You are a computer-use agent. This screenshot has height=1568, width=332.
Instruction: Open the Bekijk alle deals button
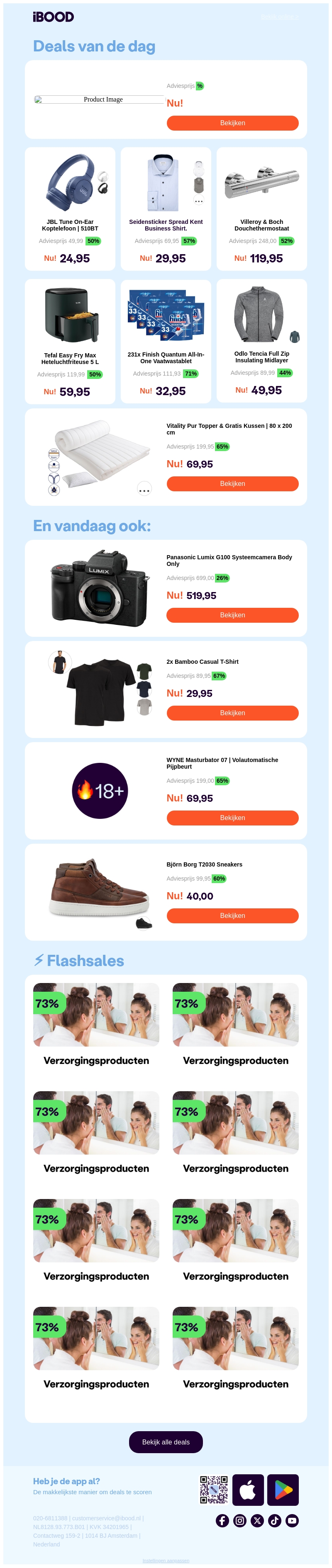coord(166,1442)
